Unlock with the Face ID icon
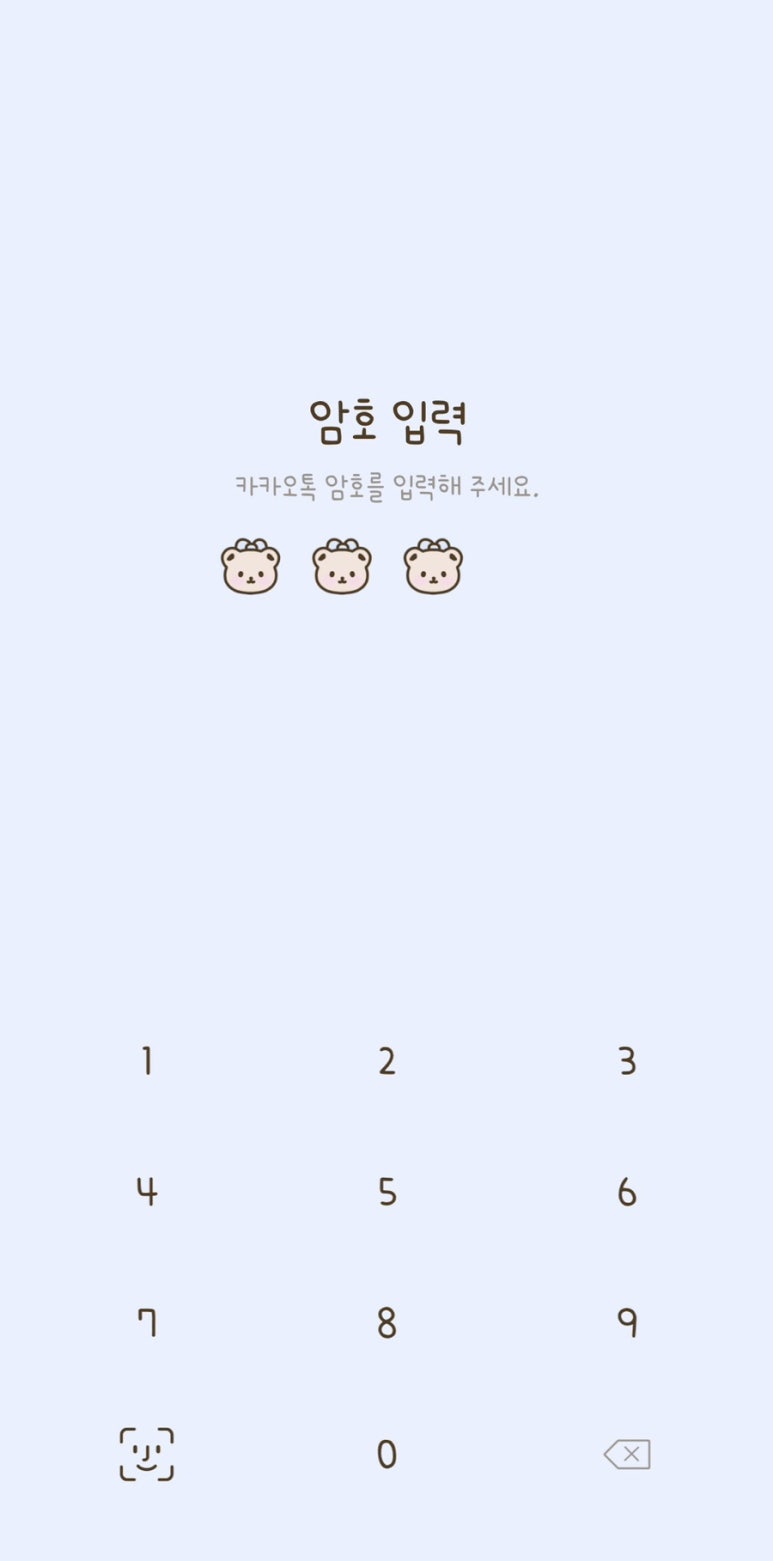 [147, 1454]
